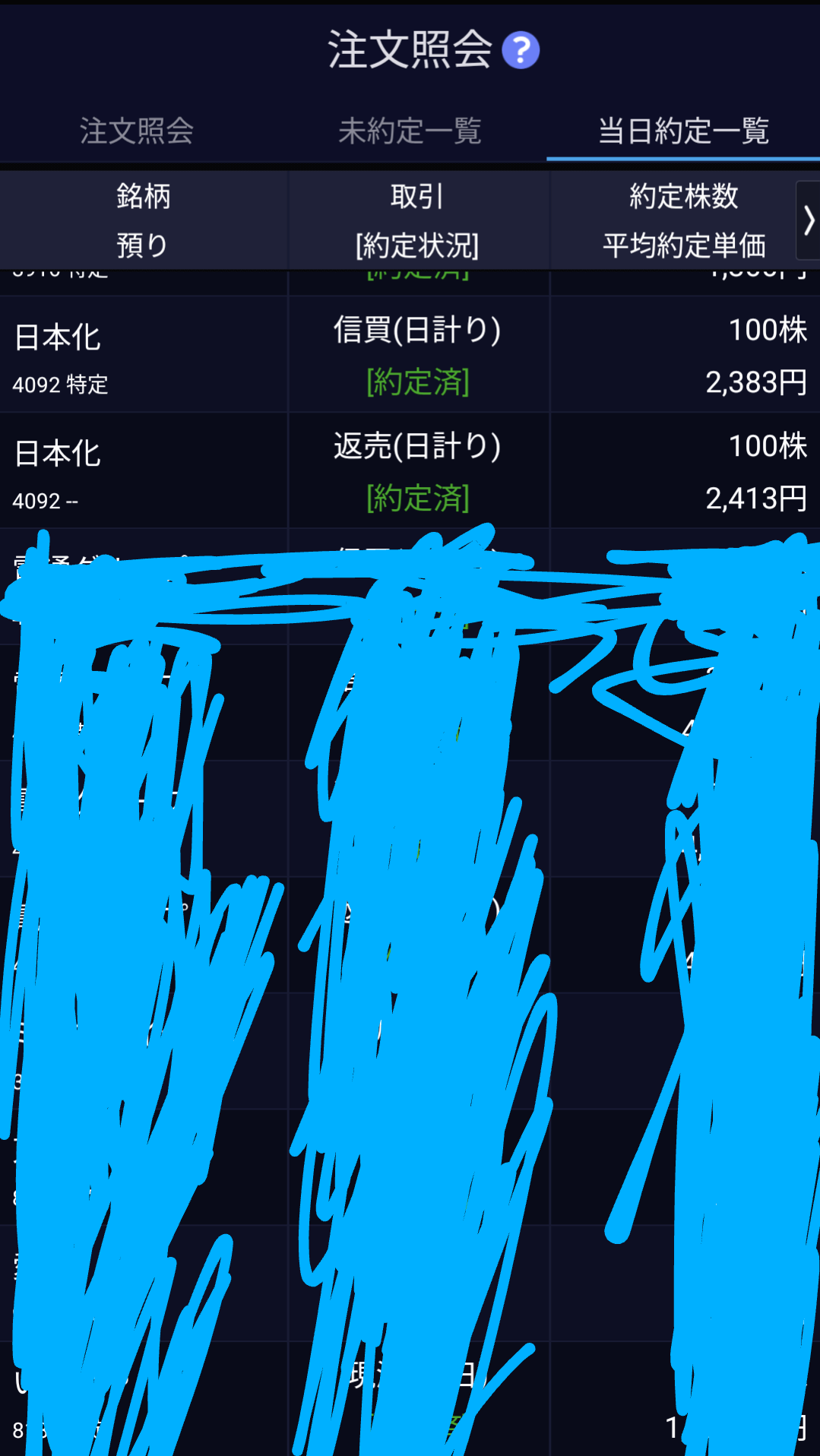820x1456 pixels.
Task: Expand more columns with the right chevron
Action: tap(808, 220)
